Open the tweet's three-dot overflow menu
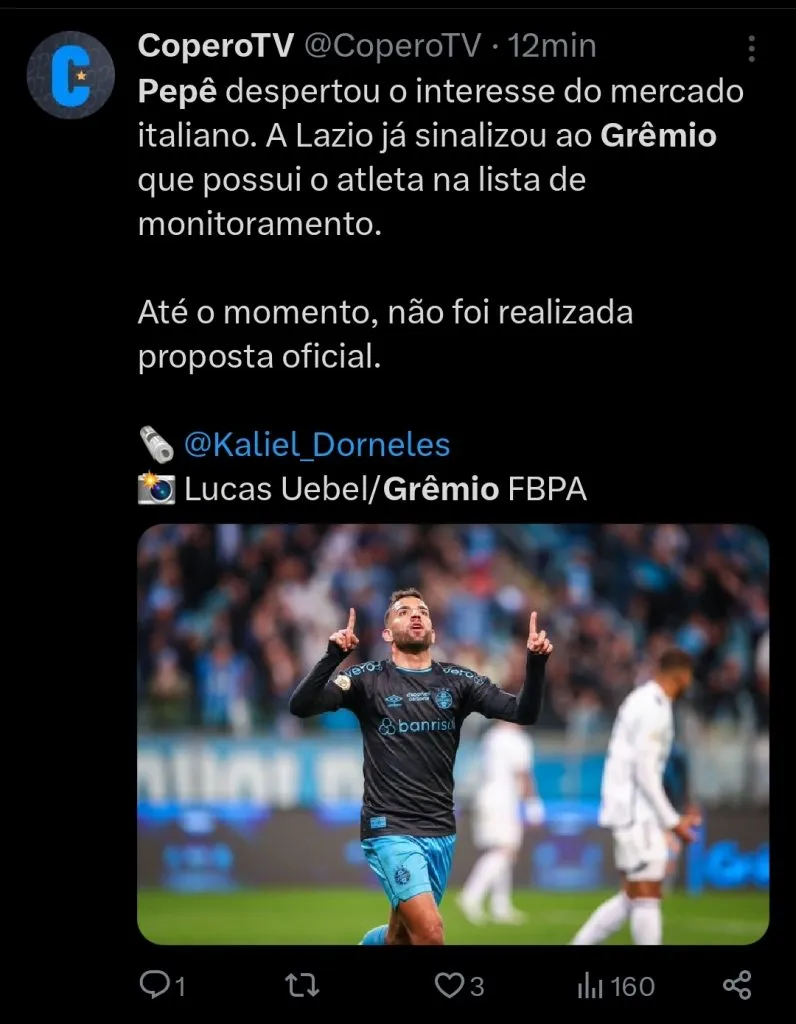Viewport: 796px width, 1024px height. coord(751,47)
